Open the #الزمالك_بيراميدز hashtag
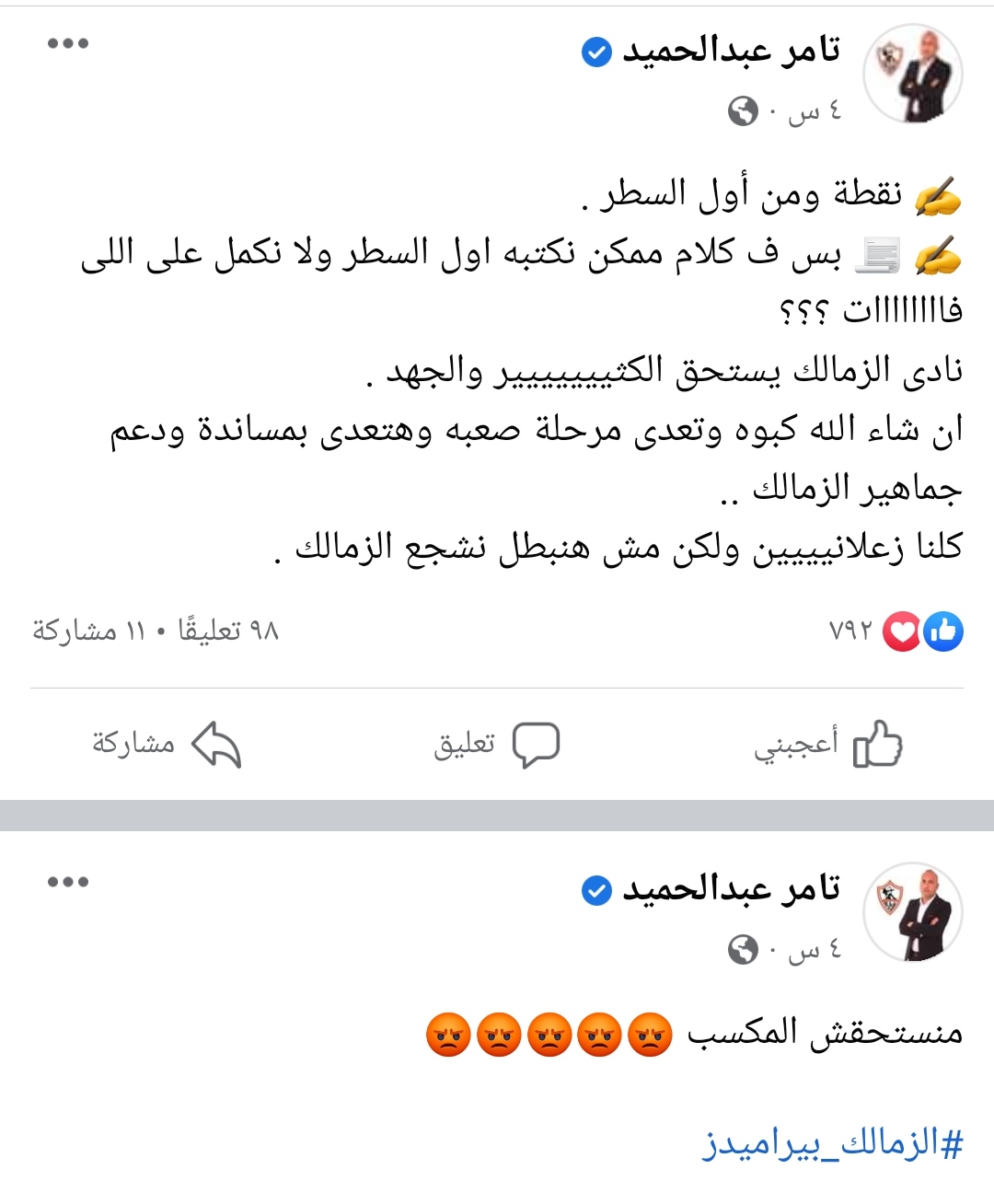Viewport: 994px width, 1204px height. (833, 1144)
